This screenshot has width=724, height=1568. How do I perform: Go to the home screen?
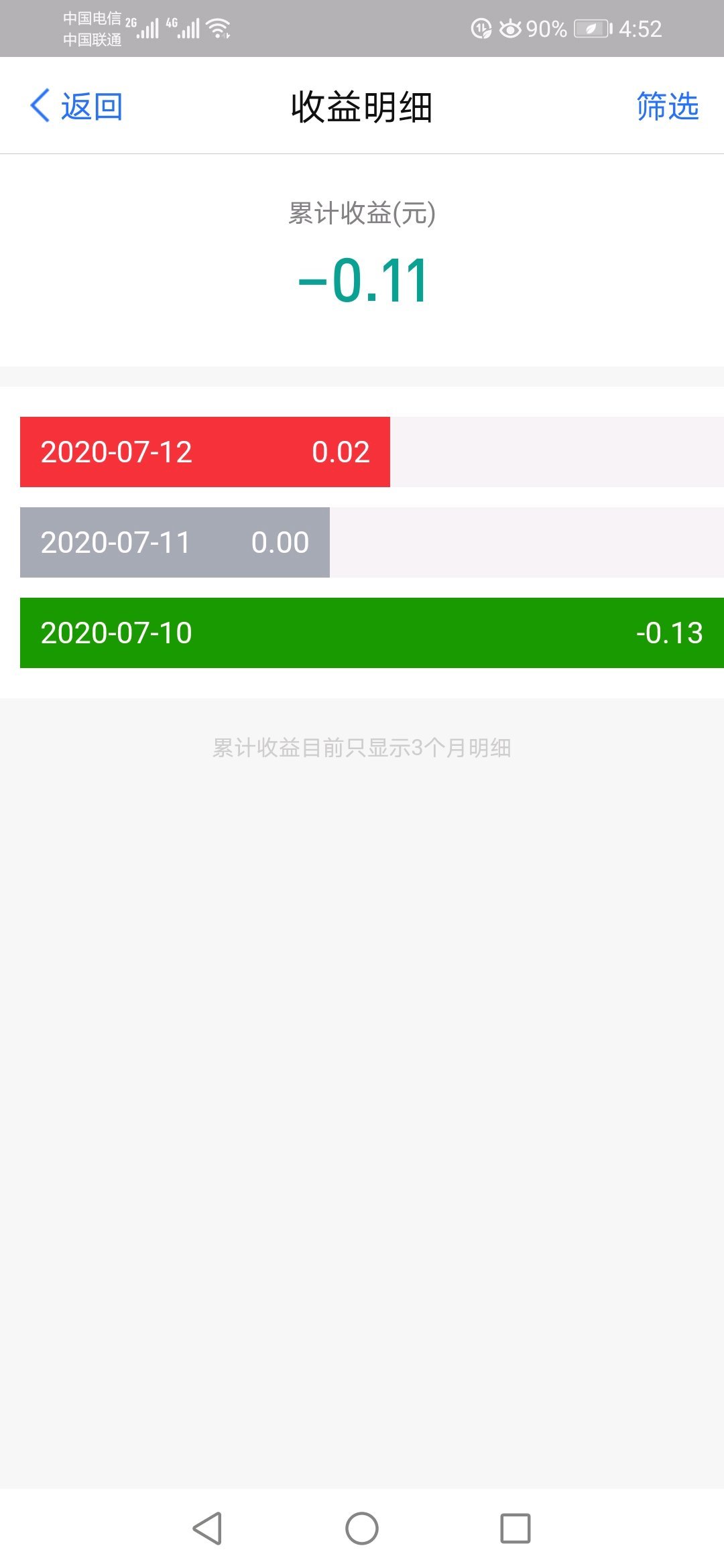(x=362, y=1528)
